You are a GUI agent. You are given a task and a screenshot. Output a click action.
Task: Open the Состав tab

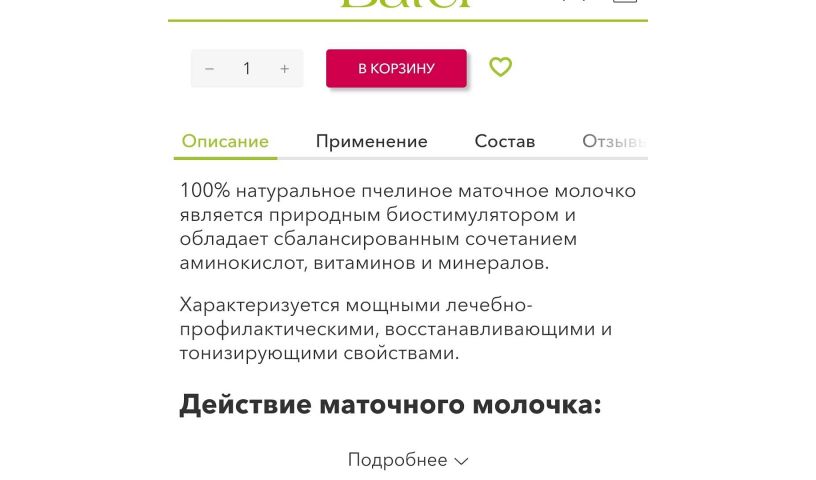click(x=504, y=142)
